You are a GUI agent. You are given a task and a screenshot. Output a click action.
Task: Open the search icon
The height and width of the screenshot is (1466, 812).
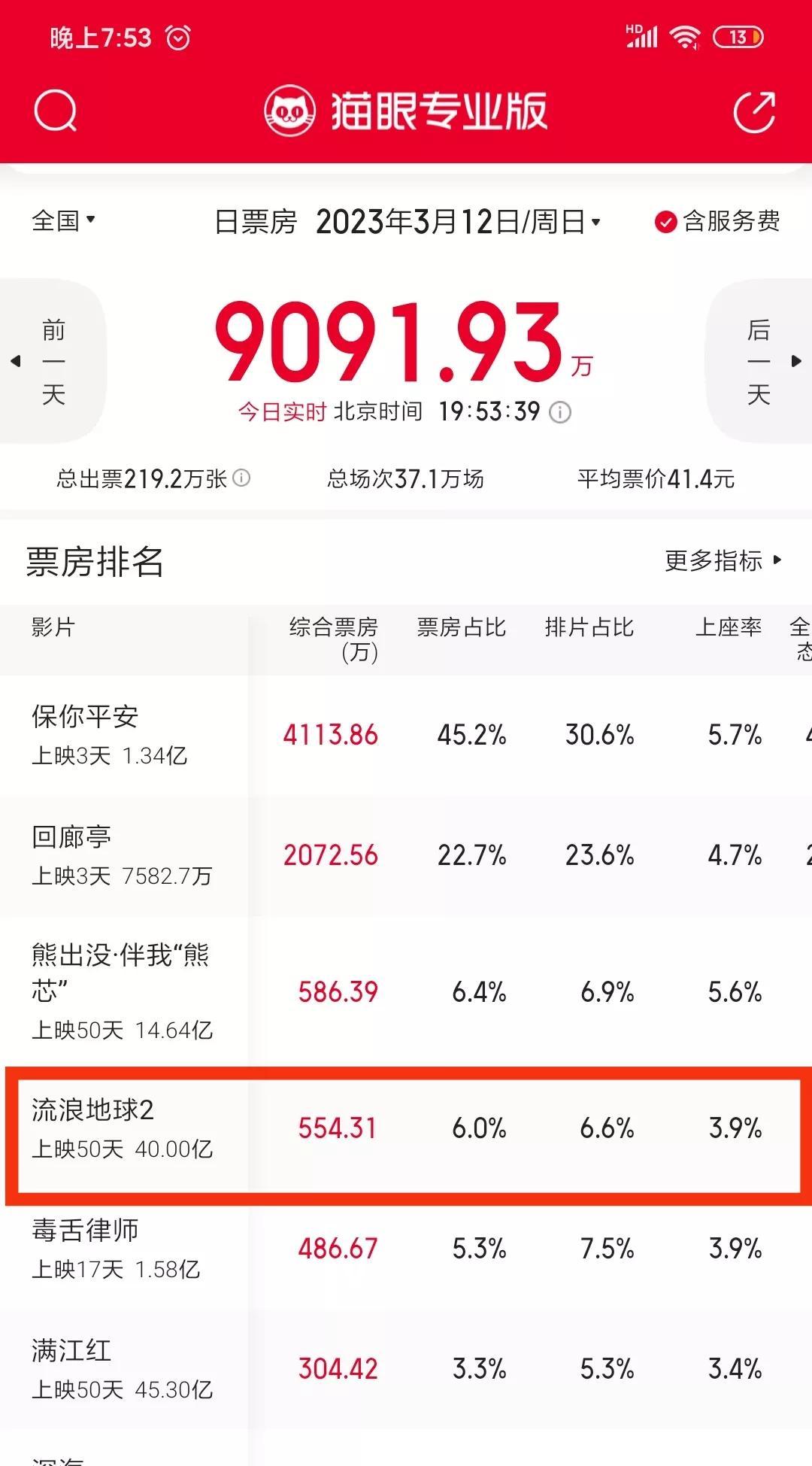[55, 111]
